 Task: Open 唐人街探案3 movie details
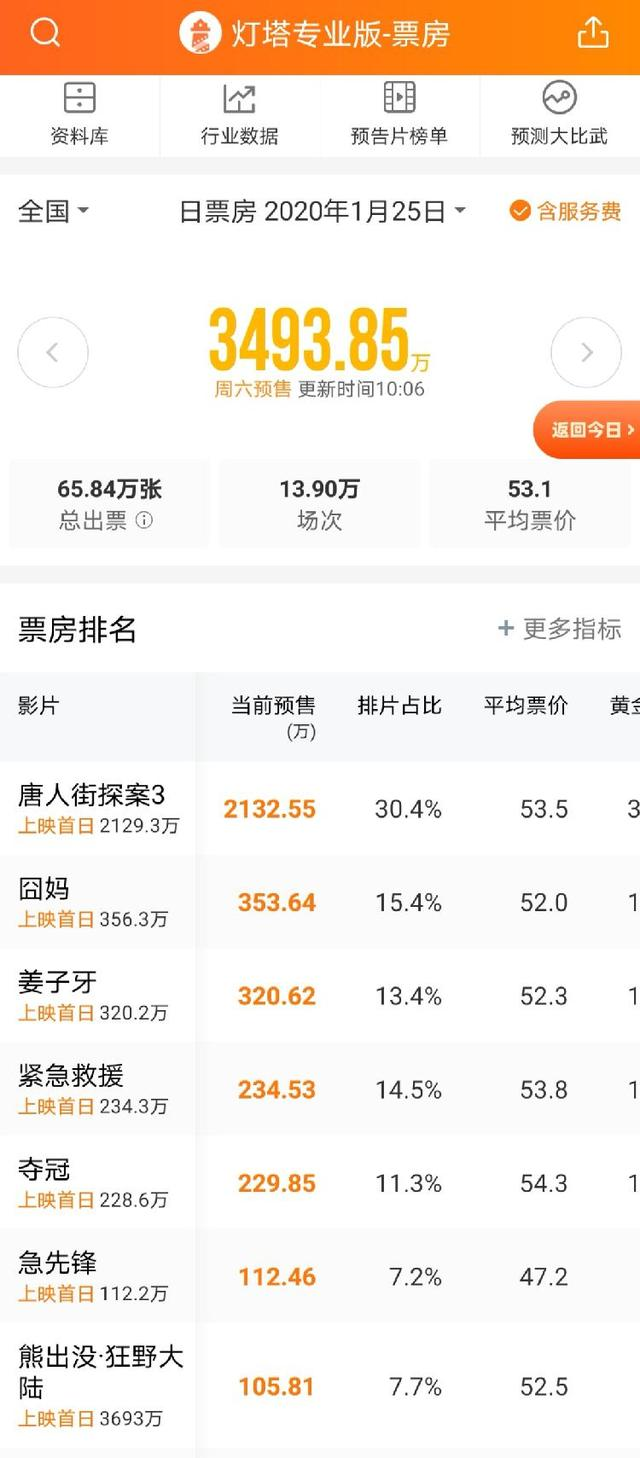[x=320, y=808]
